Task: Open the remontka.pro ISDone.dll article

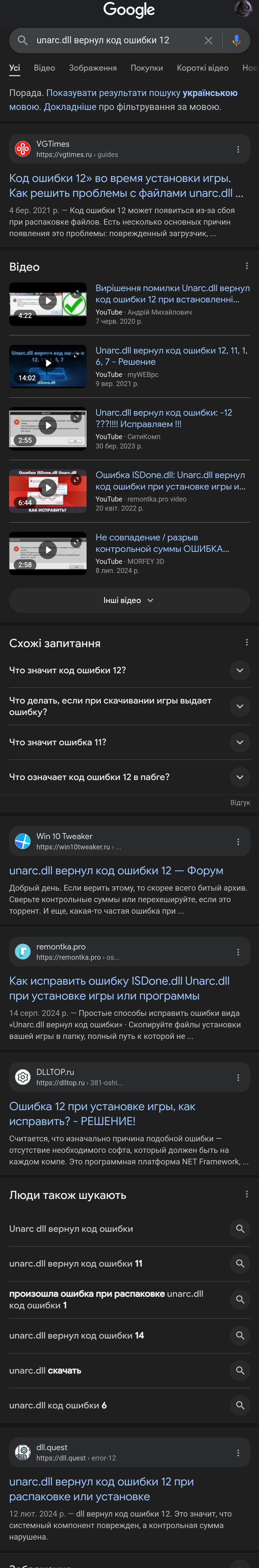Action: pyautogui.click(x=119, y=988)
